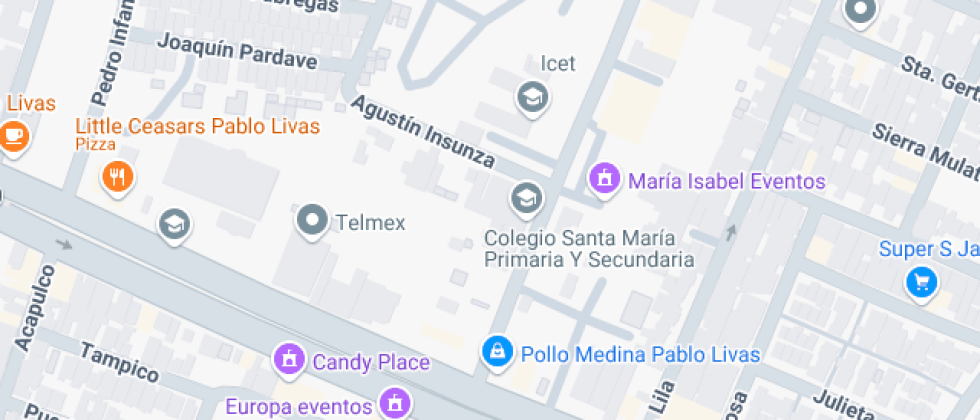Tap the María Isabel Eventos marker
Viewport: 980px width, 420px height.
click(603, 180)
